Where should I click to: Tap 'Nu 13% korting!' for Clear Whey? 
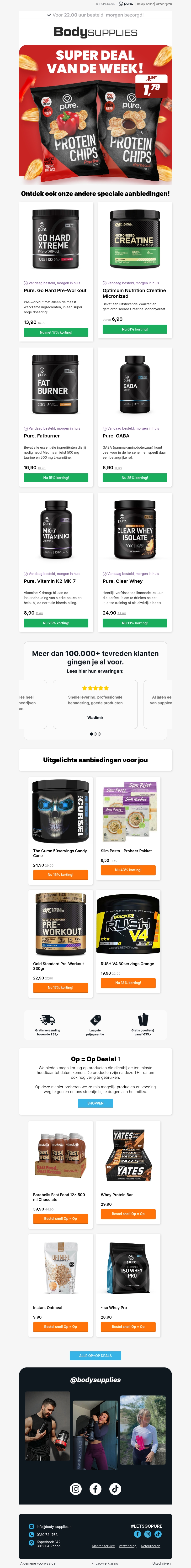(134, 623)
